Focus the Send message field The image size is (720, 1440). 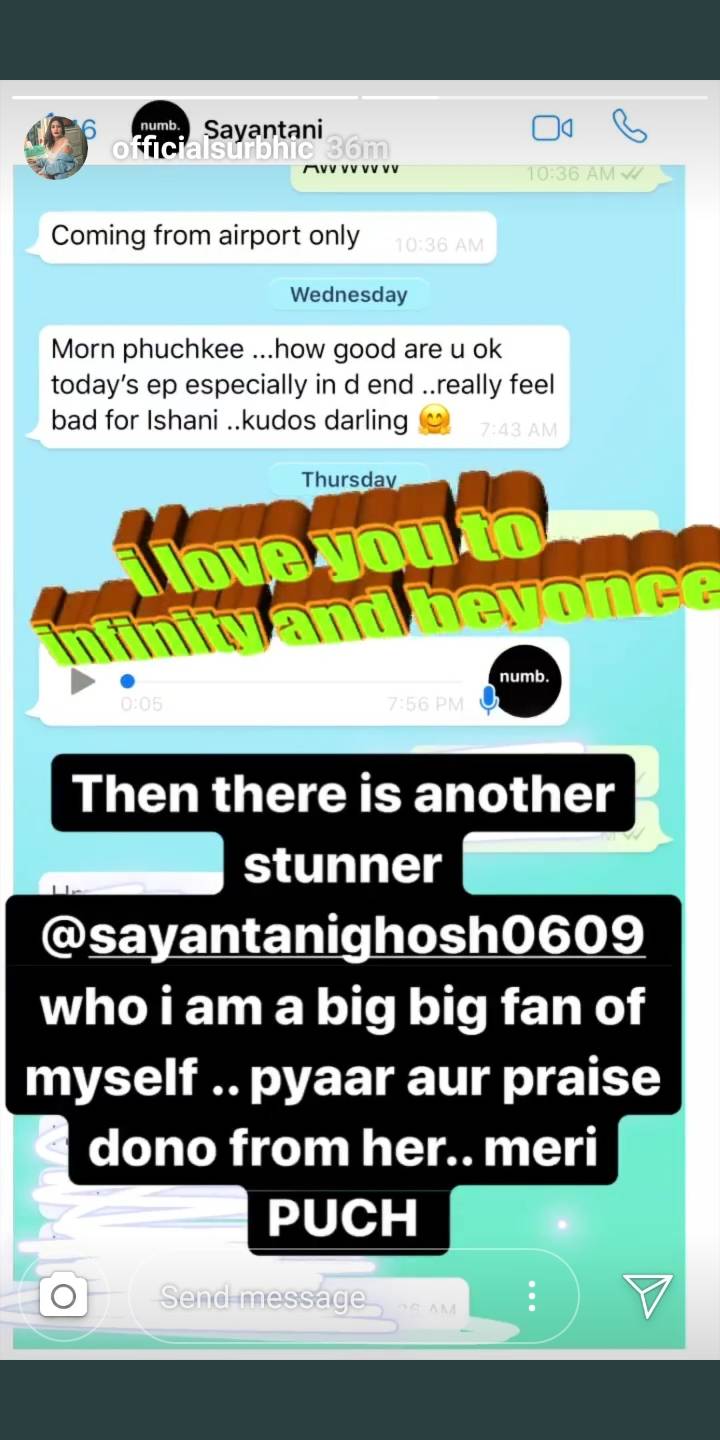tap(300, 1297)
